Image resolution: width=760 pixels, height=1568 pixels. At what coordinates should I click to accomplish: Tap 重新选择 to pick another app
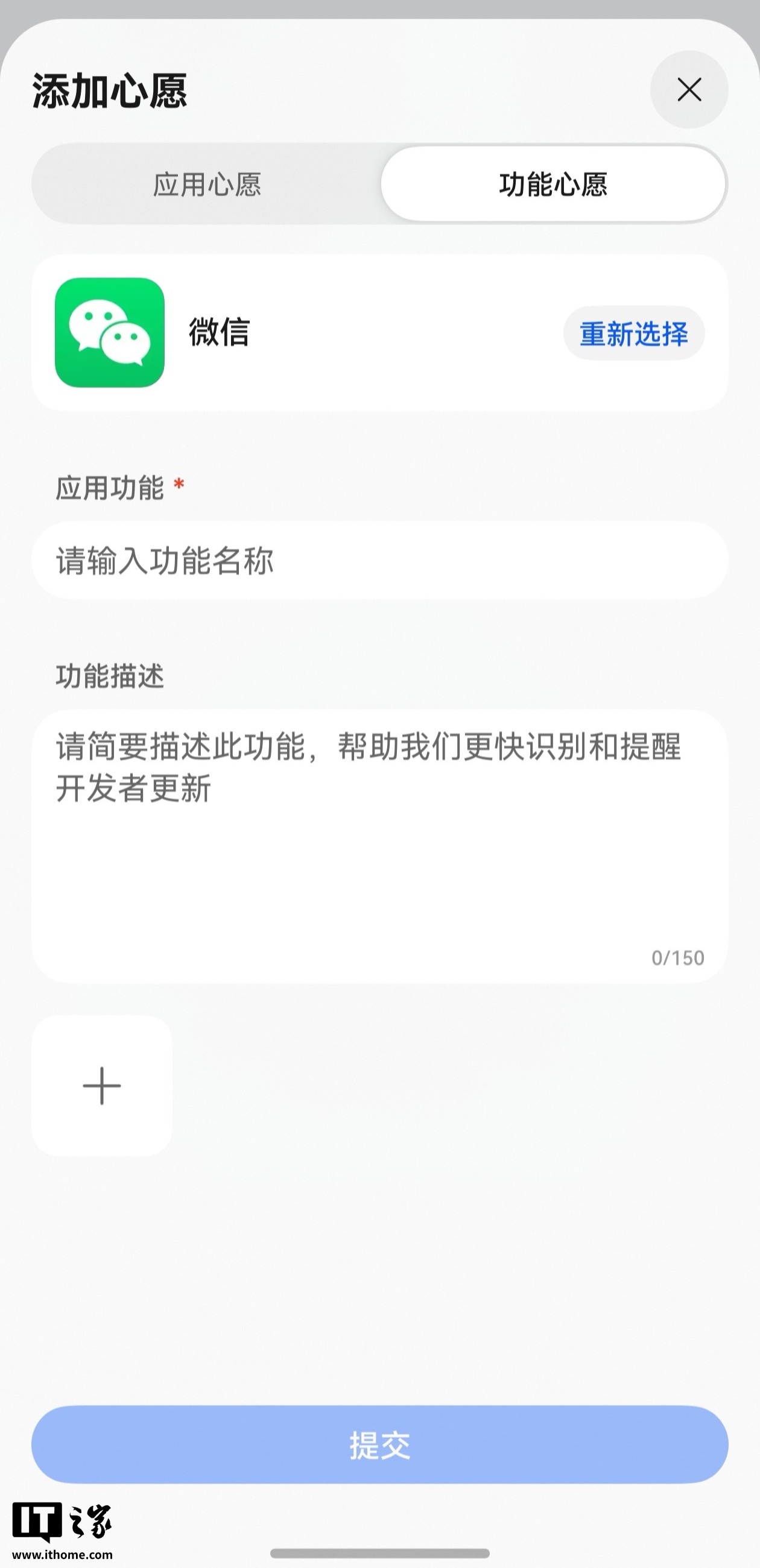pyautogui.click(x=633, y=333)
